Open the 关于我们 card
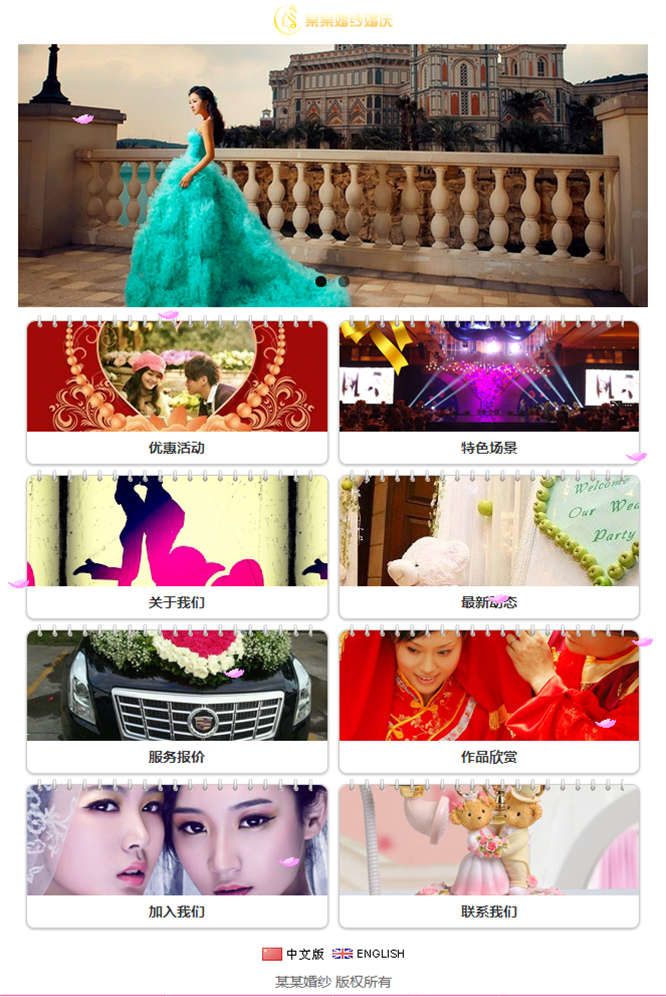Viewport: 666px width, 997px height. pos(177,545)
